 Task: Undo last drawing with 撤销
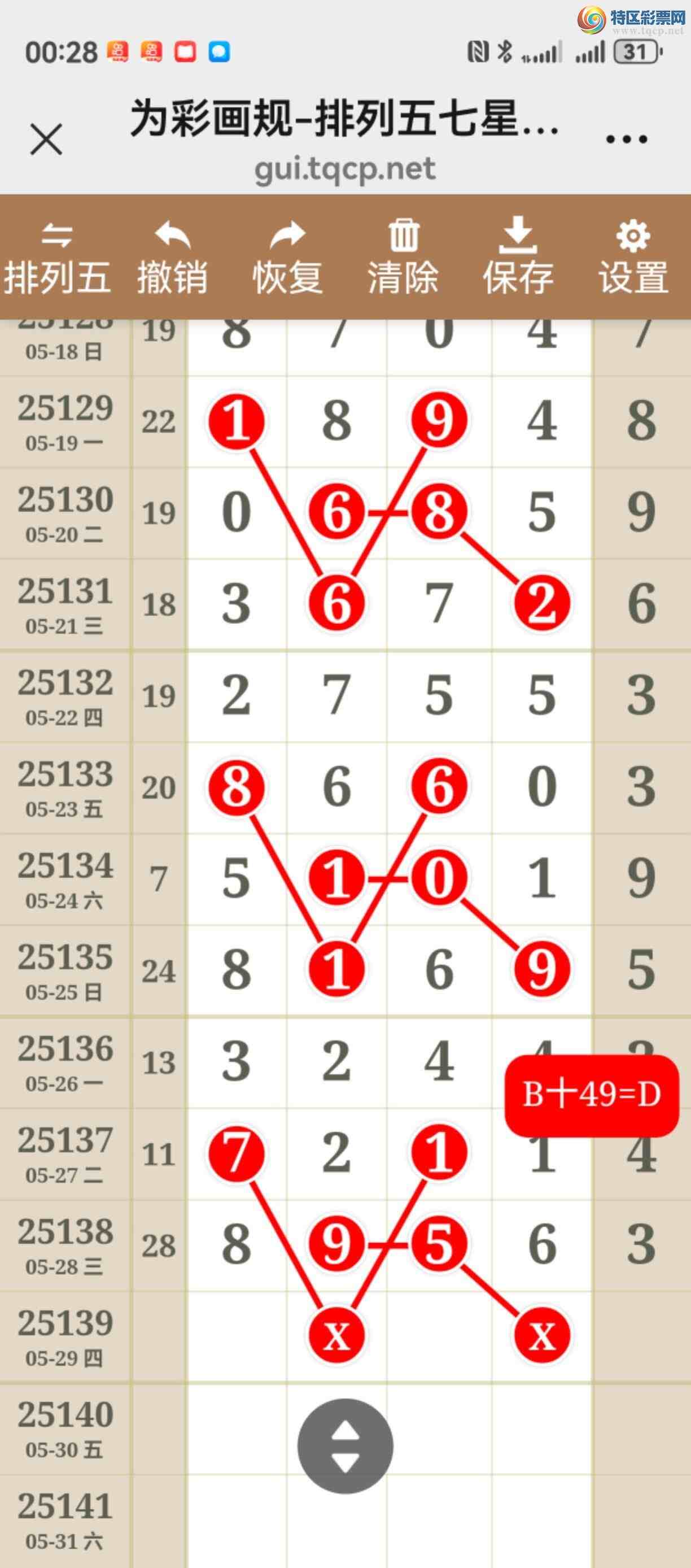[172, 258]
